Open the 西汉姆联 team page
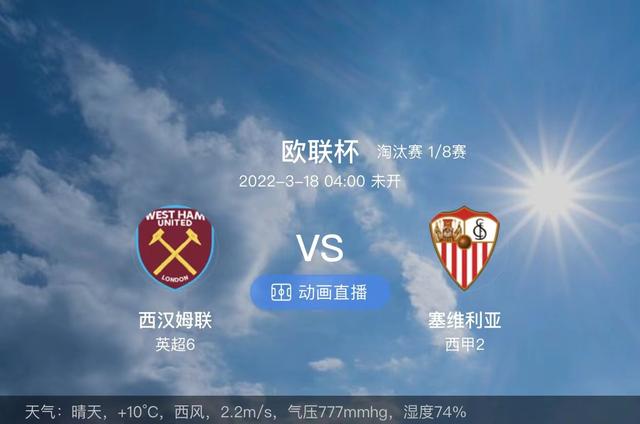The image size is (640, 424). click(176, 247)
